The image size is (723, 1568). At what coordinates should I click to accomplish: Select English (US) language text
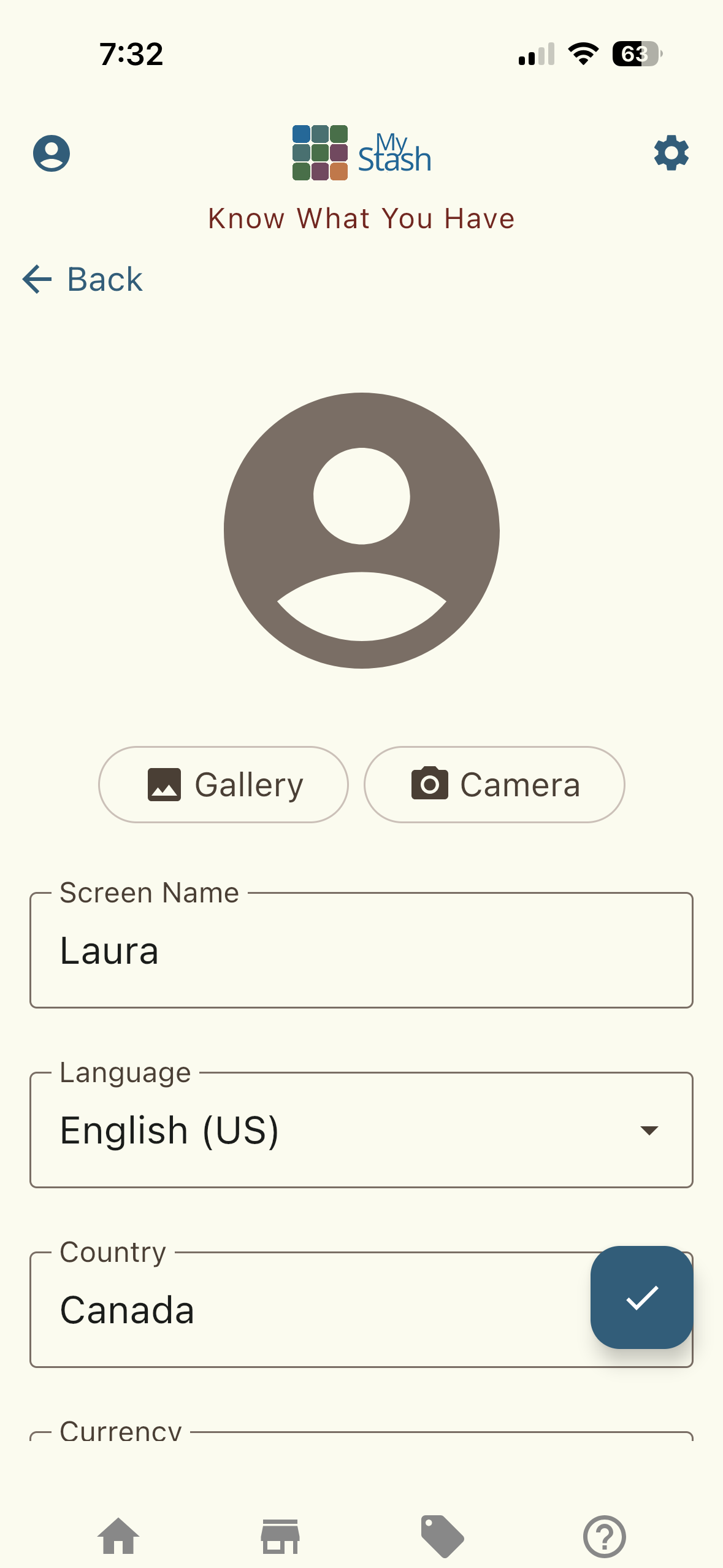click(170, 1129)
